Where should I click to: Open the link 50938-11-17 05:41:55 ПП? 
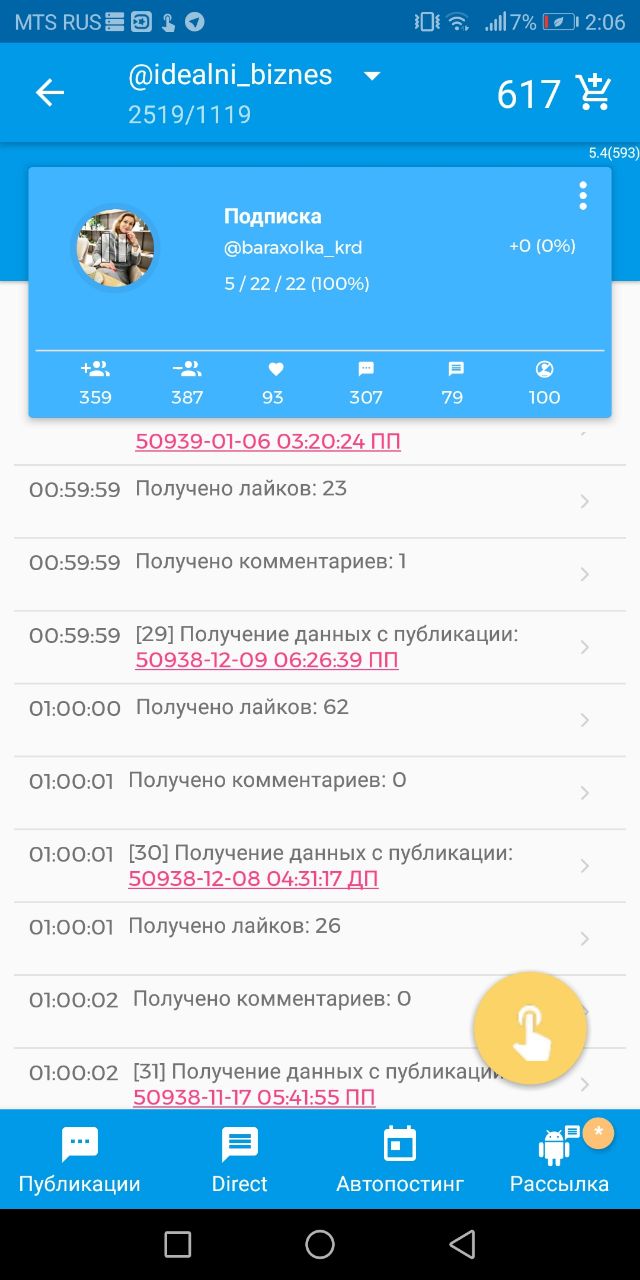(x=254, y=1097)
